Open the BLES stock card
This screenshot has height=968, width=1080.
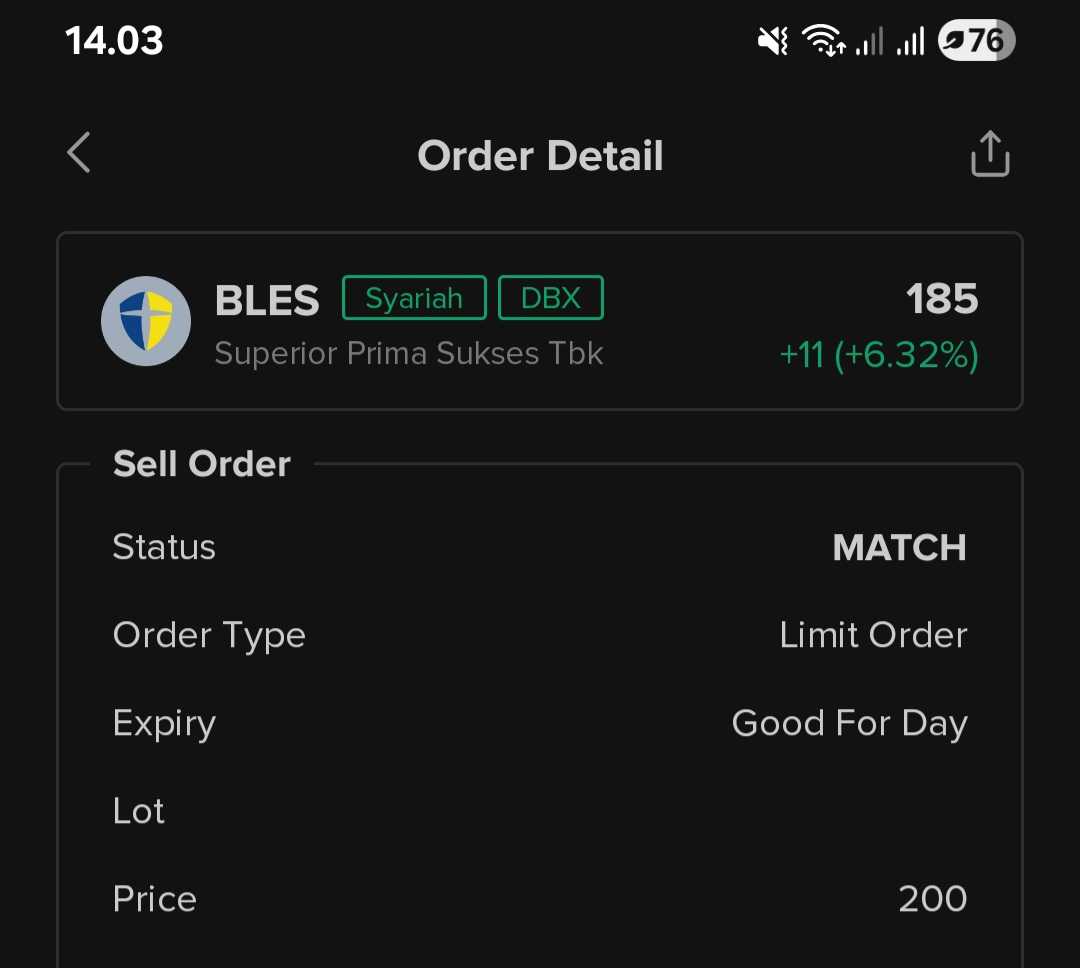point(539,322)
